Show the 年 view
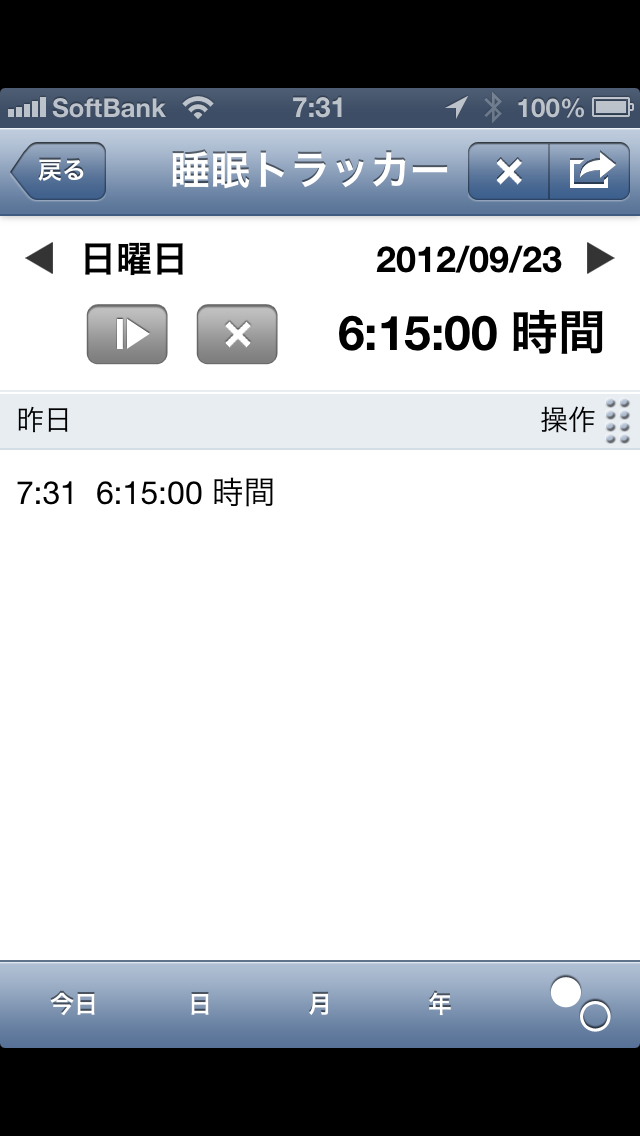The width and height of the screenshot is (640, 1136). point(439,1003)
